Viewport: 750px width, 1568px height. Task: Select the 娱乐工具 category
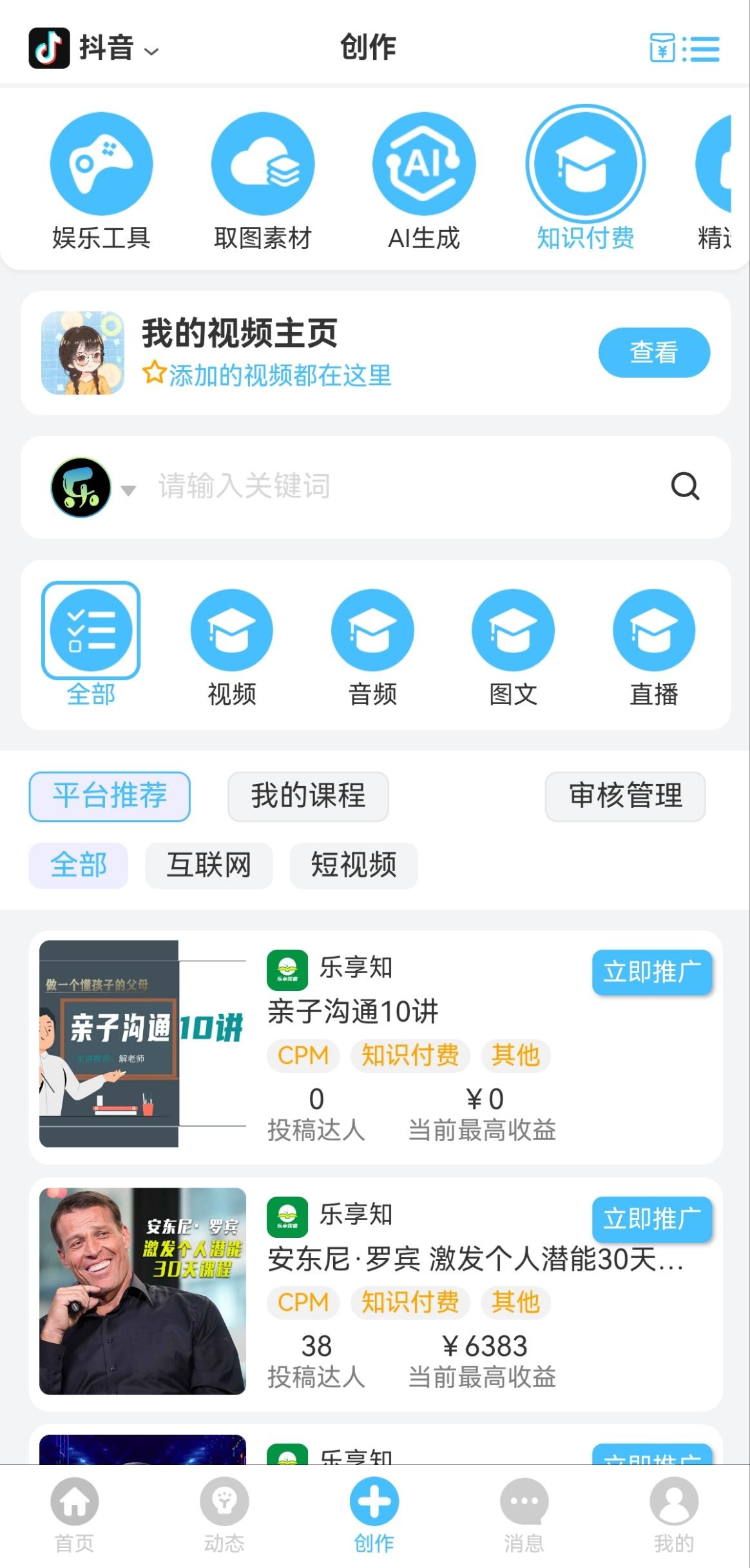click(101, 181)
